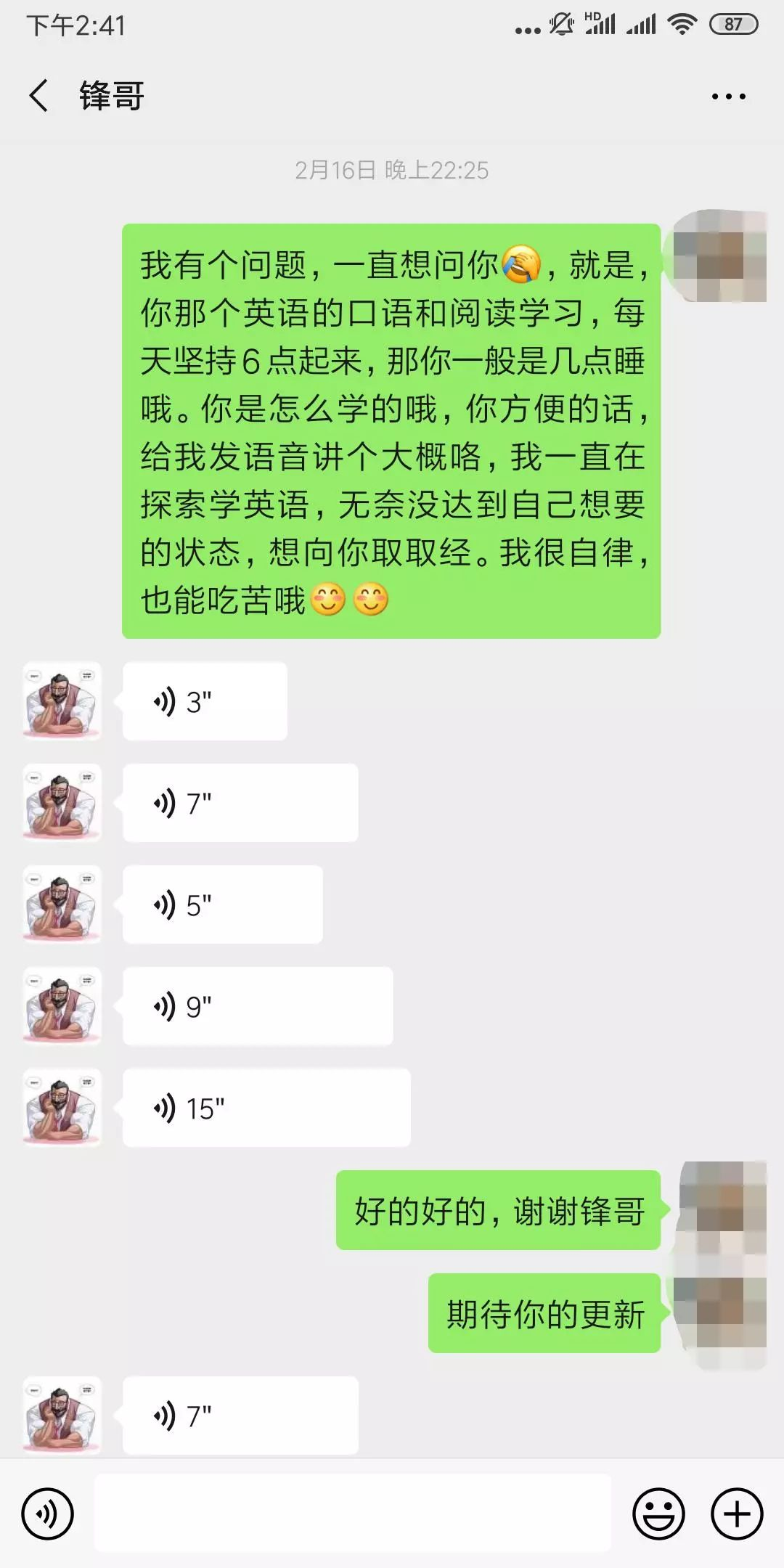Play the 9-second voice message
The image size is (784, 1568).
click(258, 1007)
